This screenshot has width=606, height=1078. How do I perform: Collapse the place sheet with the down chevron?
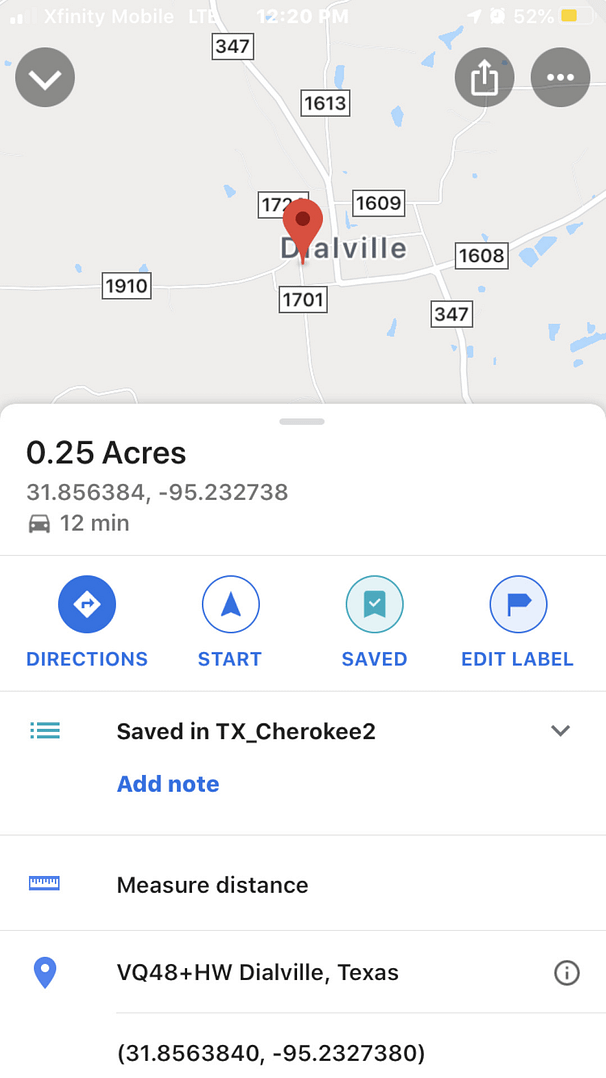45,78
